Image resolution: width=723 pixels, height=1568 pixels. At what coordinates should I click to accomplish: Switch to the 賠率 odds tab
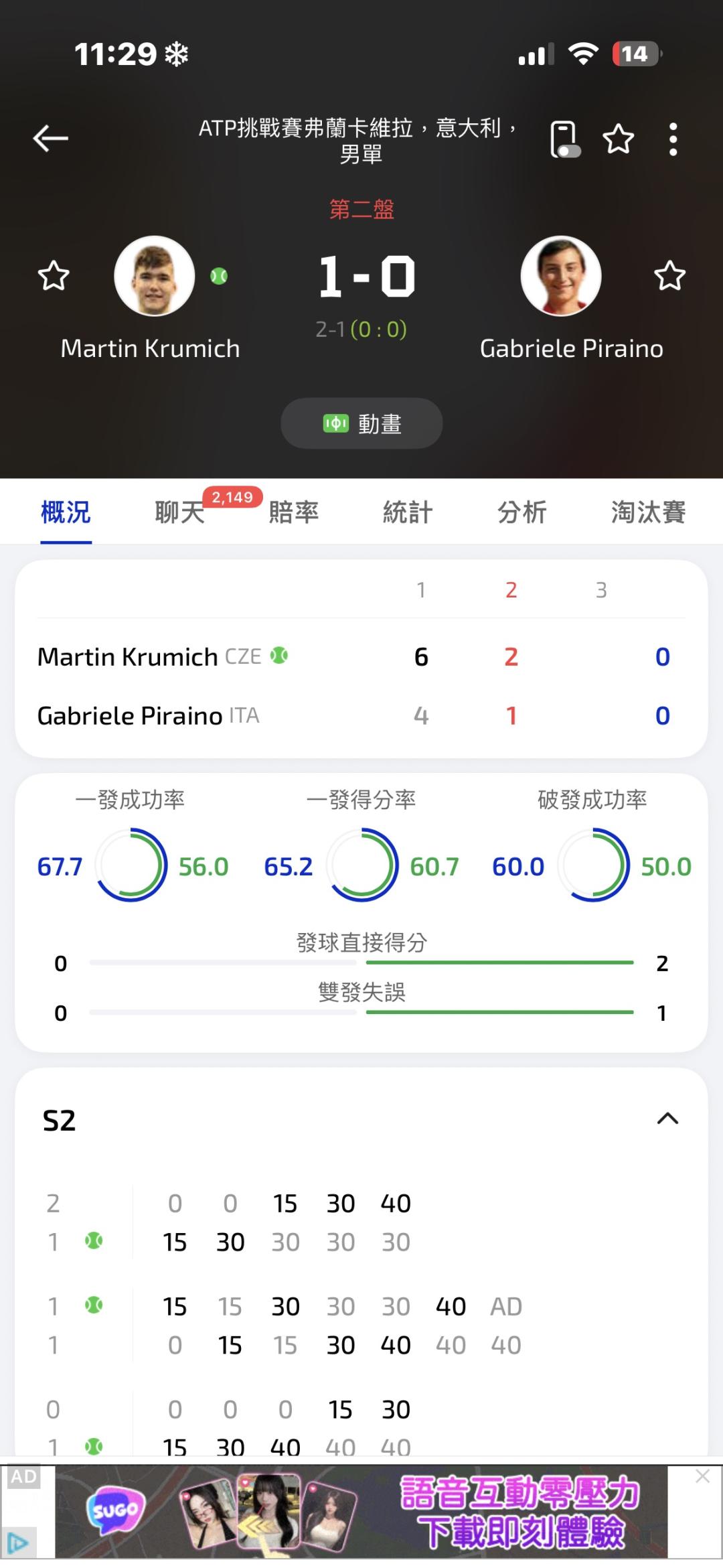(293, 512)
